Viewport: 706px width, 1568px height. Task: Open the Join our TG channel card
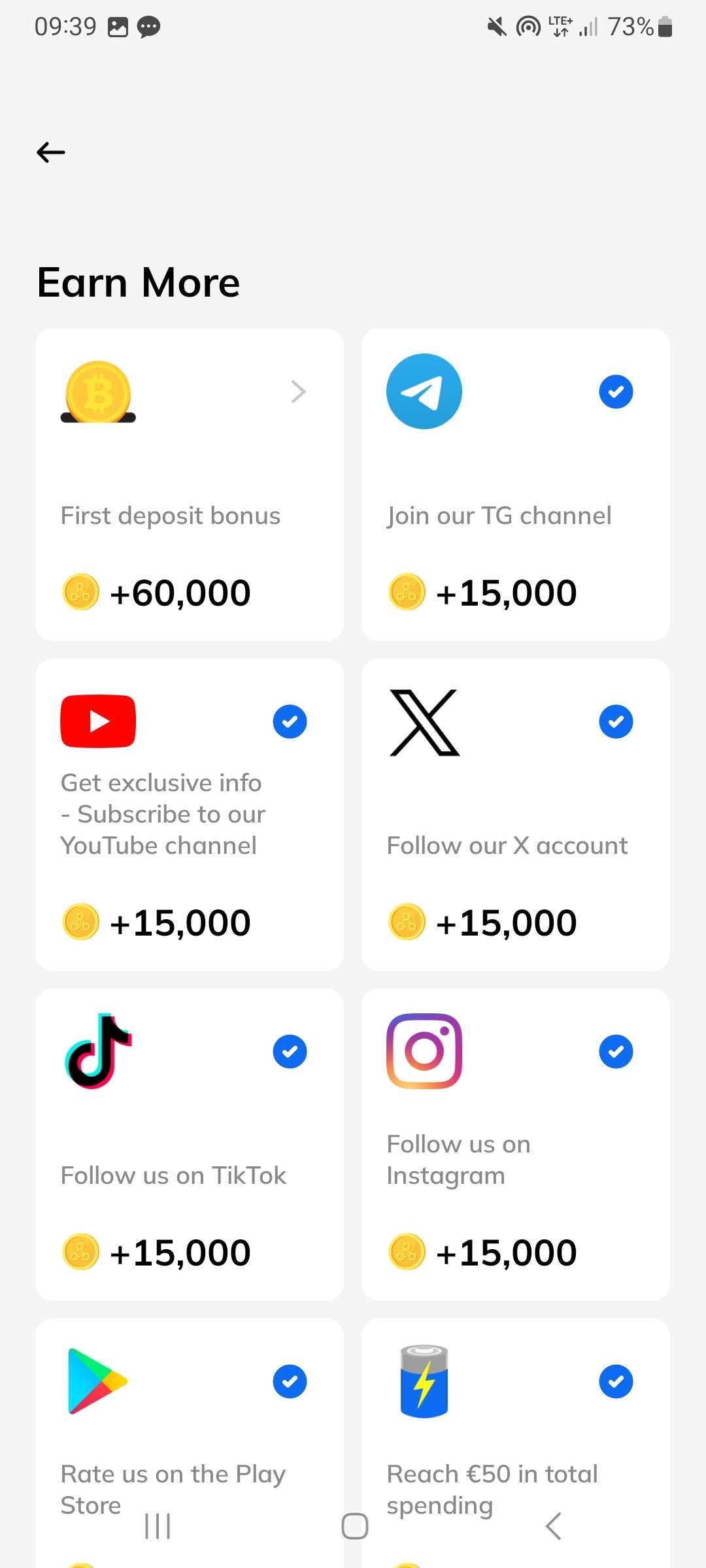click(x=516, y=485)
